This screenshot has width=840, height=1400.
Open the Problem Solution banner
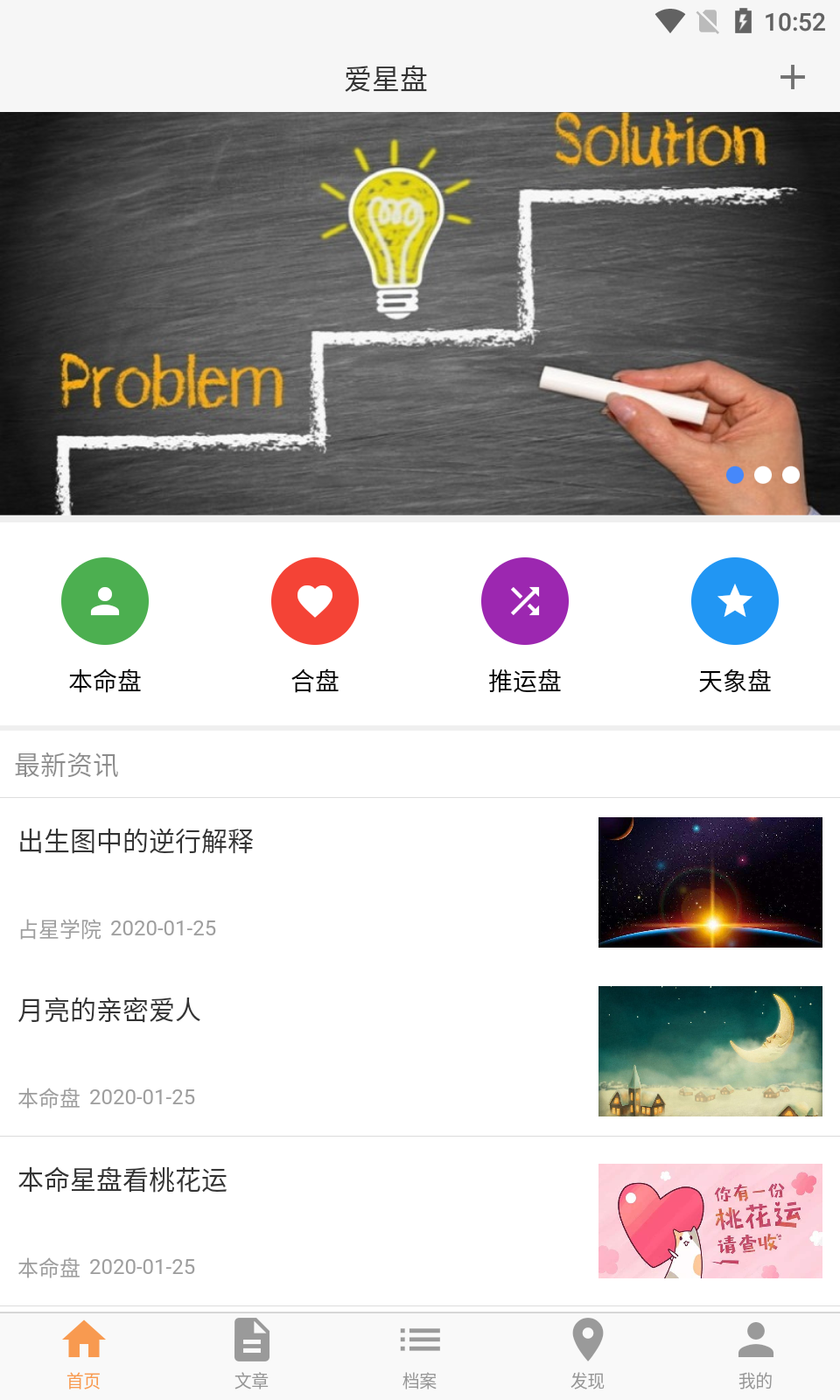[420, 313]
